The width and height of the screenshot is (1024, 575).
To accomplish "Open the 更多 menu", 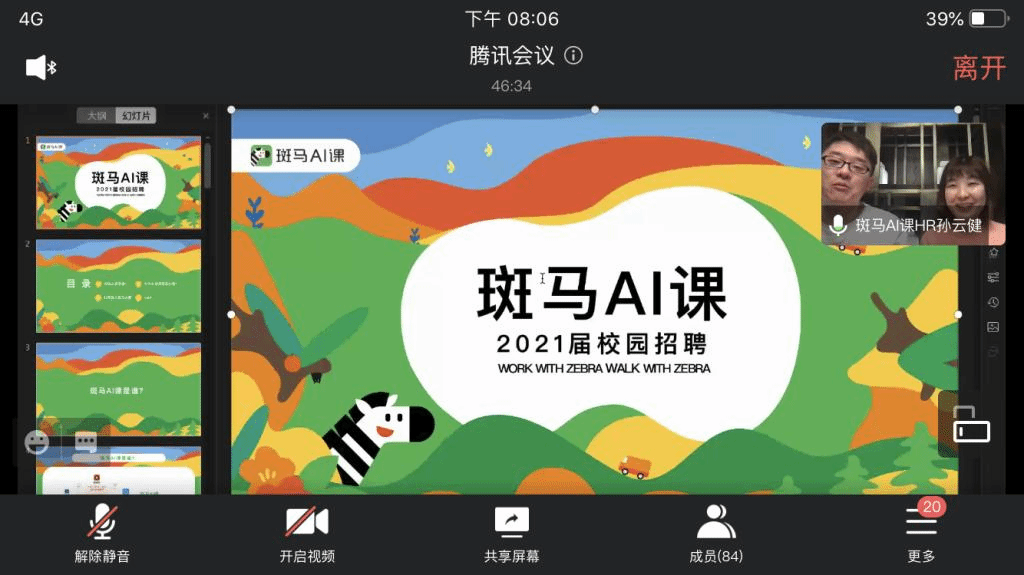I will pyautogui.click(x=921, y=534).
